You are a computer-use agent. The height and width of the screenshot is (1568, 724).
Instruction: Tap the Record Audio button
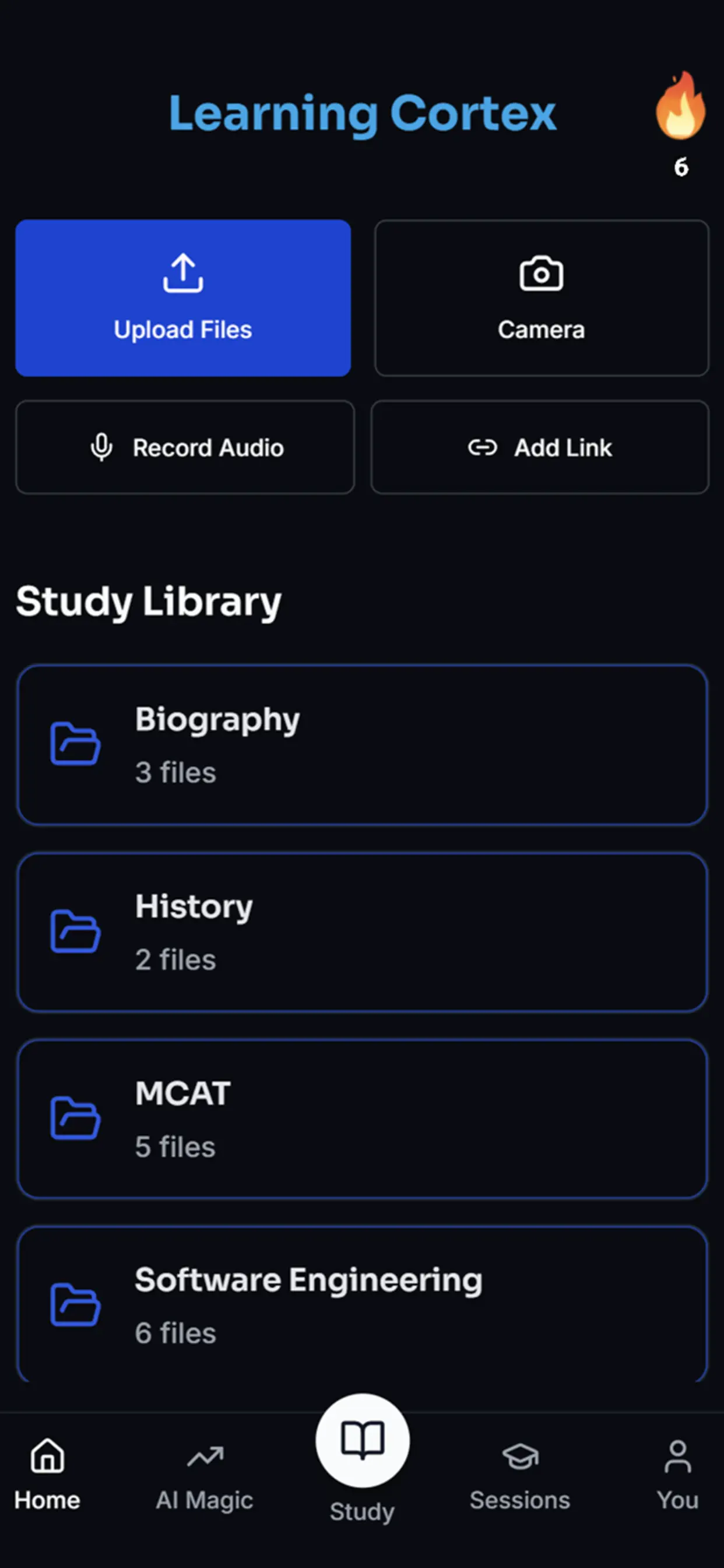coord(185,447)
